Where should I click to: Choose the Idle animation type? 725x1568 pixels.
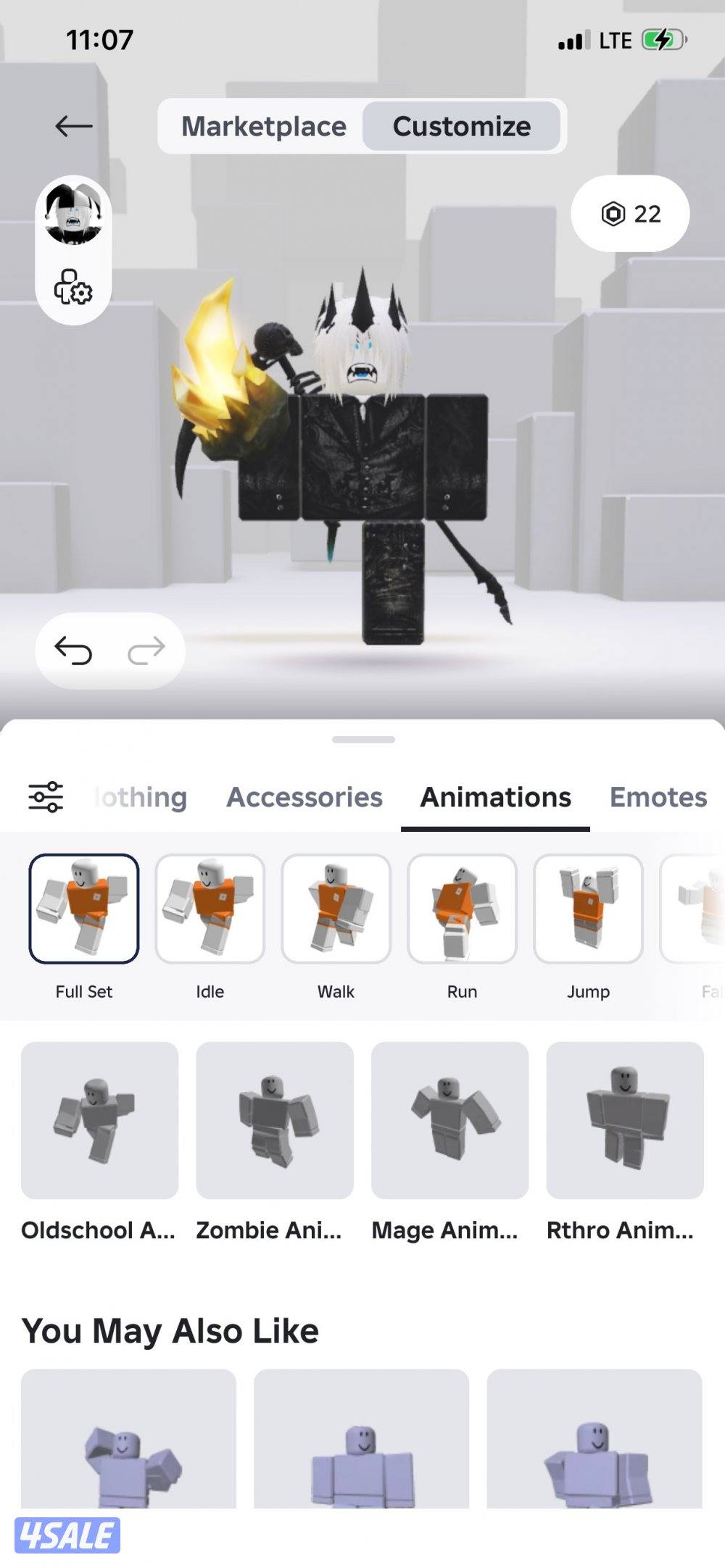point(210,909)
